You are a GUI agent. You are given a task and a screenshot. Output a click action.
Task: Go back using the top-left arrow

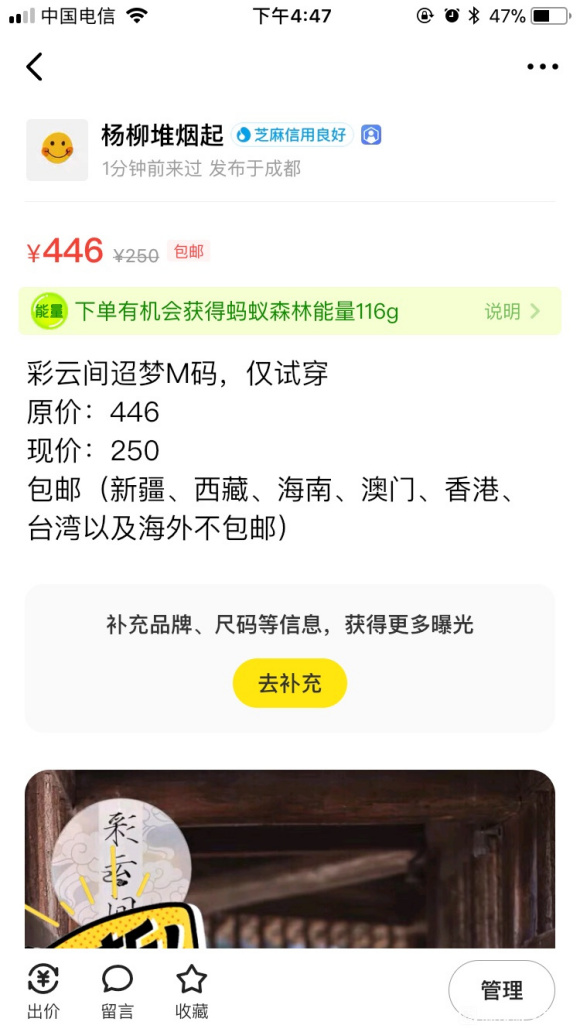(x=34, y=66)
